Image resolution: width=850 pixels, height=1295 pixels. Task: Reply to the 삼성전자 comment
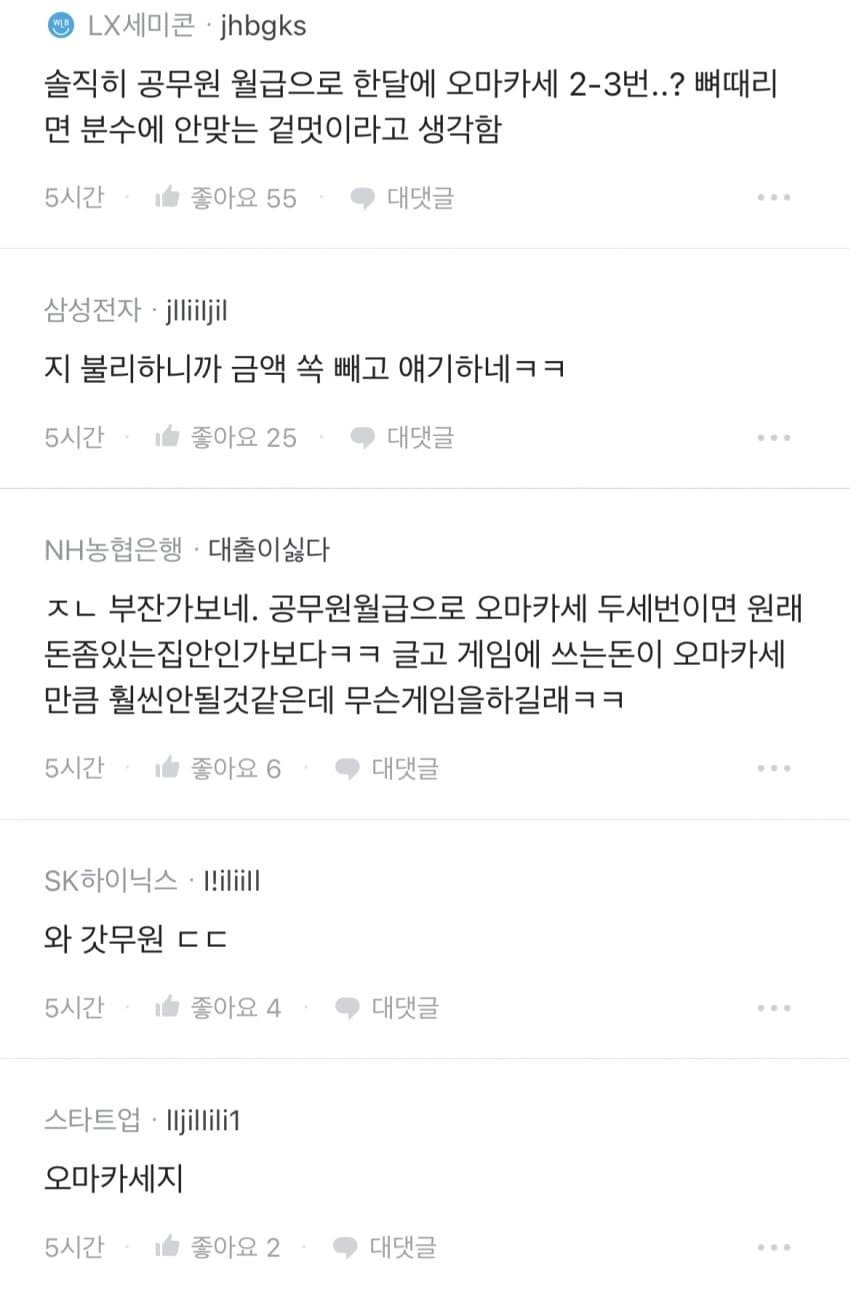pyautogui.click(x=402, y=437)
